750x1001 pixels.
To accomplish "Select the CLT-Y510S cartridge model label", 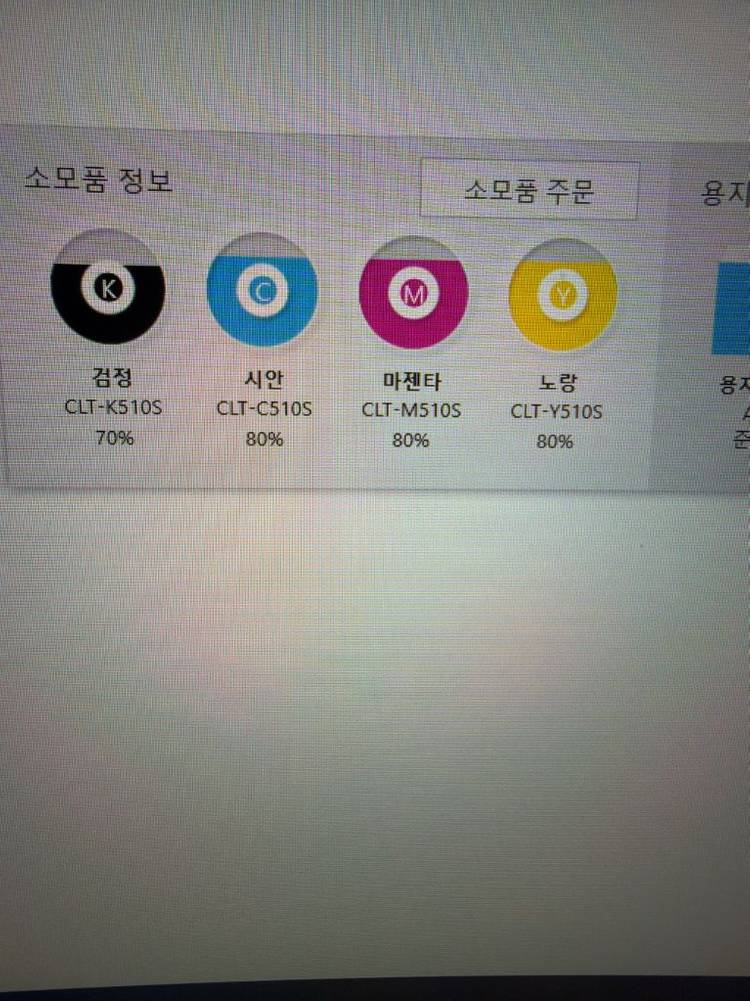I will pyautogui.click(x=558, y=411).
